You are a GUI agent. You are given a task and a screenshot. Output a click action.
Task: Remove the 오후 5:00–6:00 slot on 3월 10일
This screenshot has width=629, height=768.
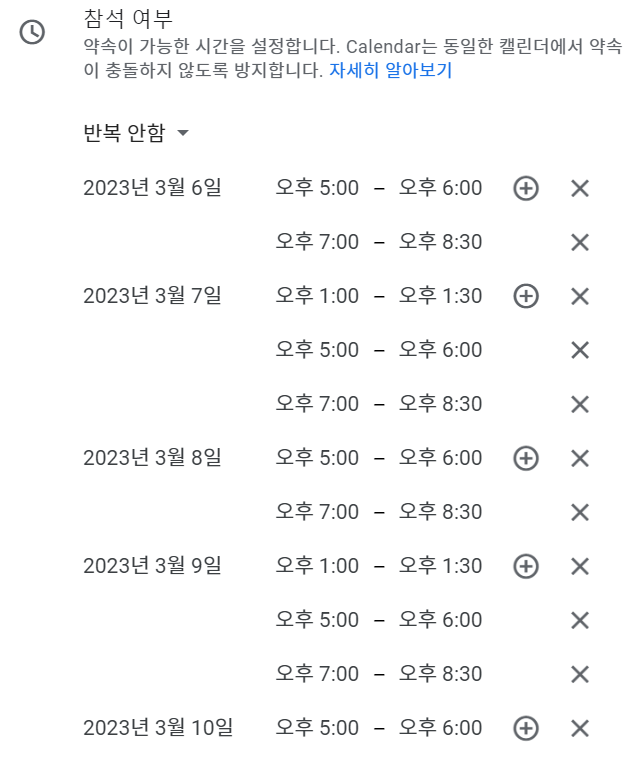(x=580, y=728)
